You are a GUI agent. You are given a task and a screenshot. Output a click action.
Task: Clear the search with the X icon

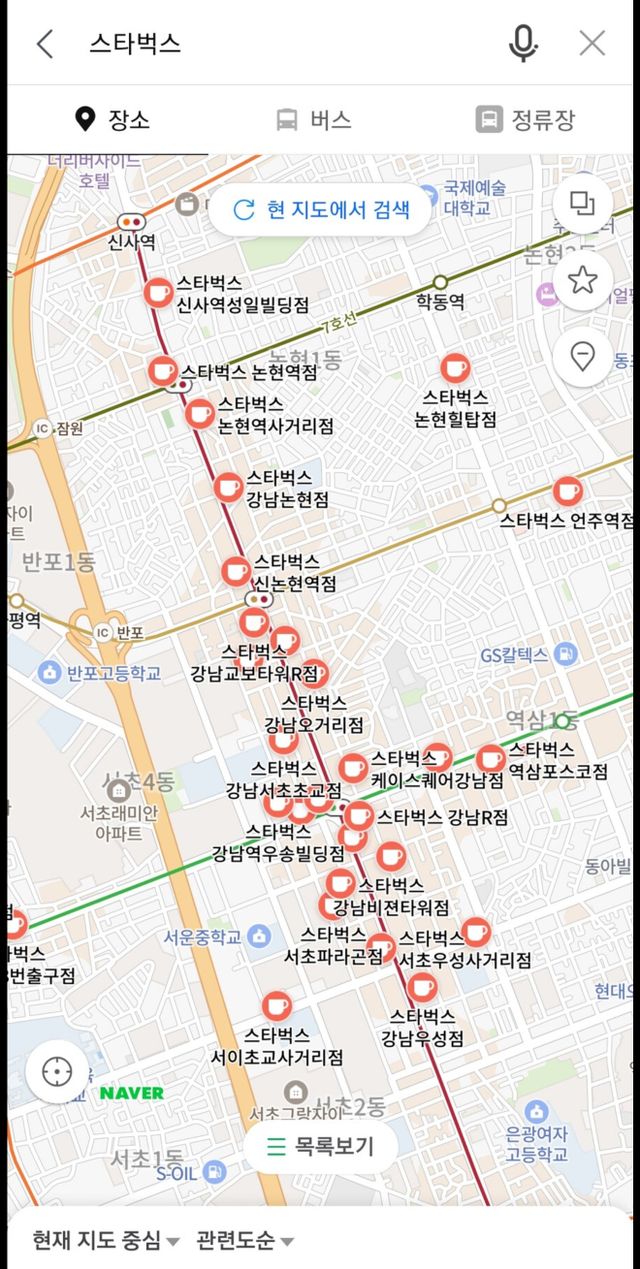click(592, 43)
